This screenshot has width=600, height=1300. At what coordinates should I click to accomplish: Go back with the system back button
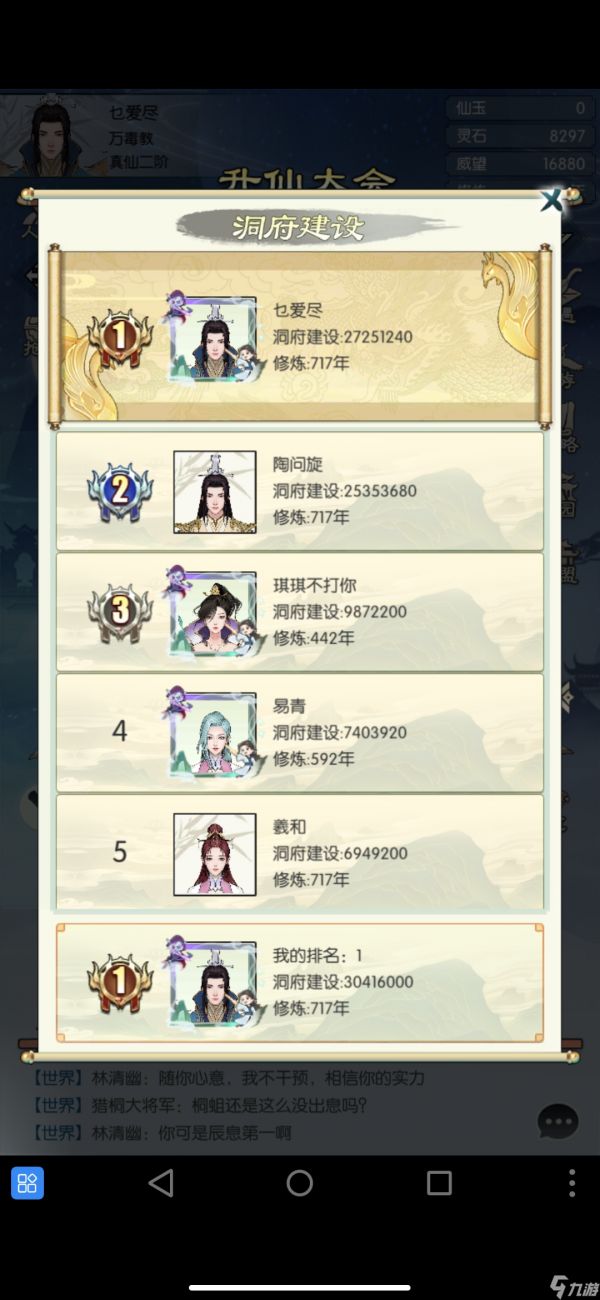[160, 1183]
